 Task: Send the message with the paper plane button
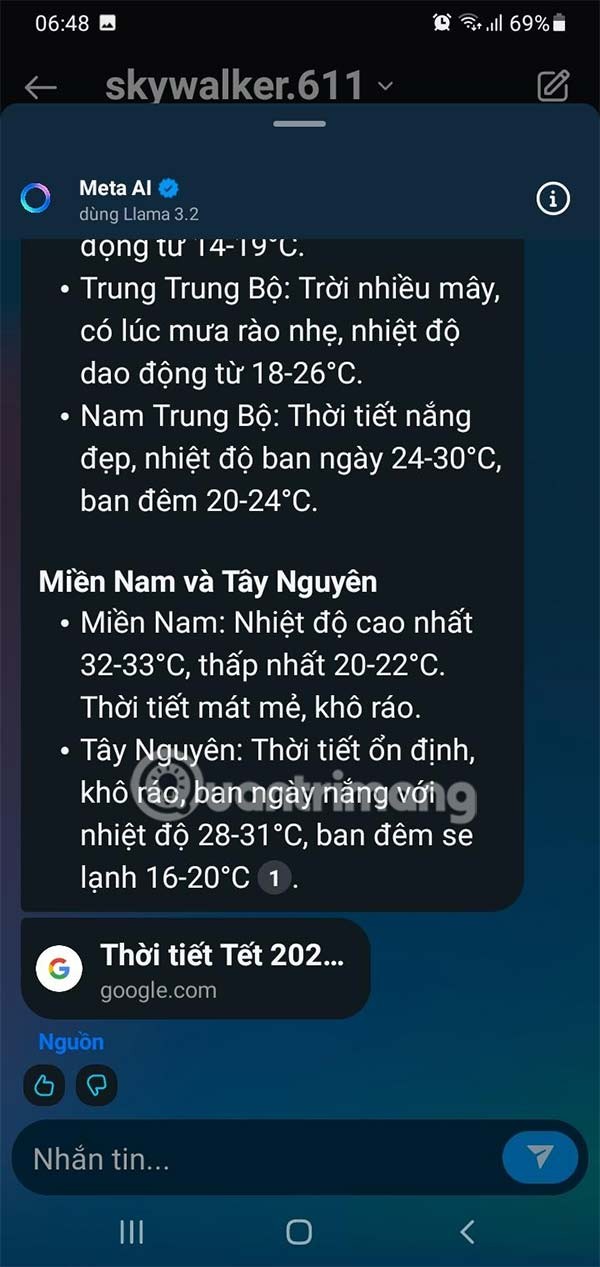pyautogui.click(x=540, y=1158)
